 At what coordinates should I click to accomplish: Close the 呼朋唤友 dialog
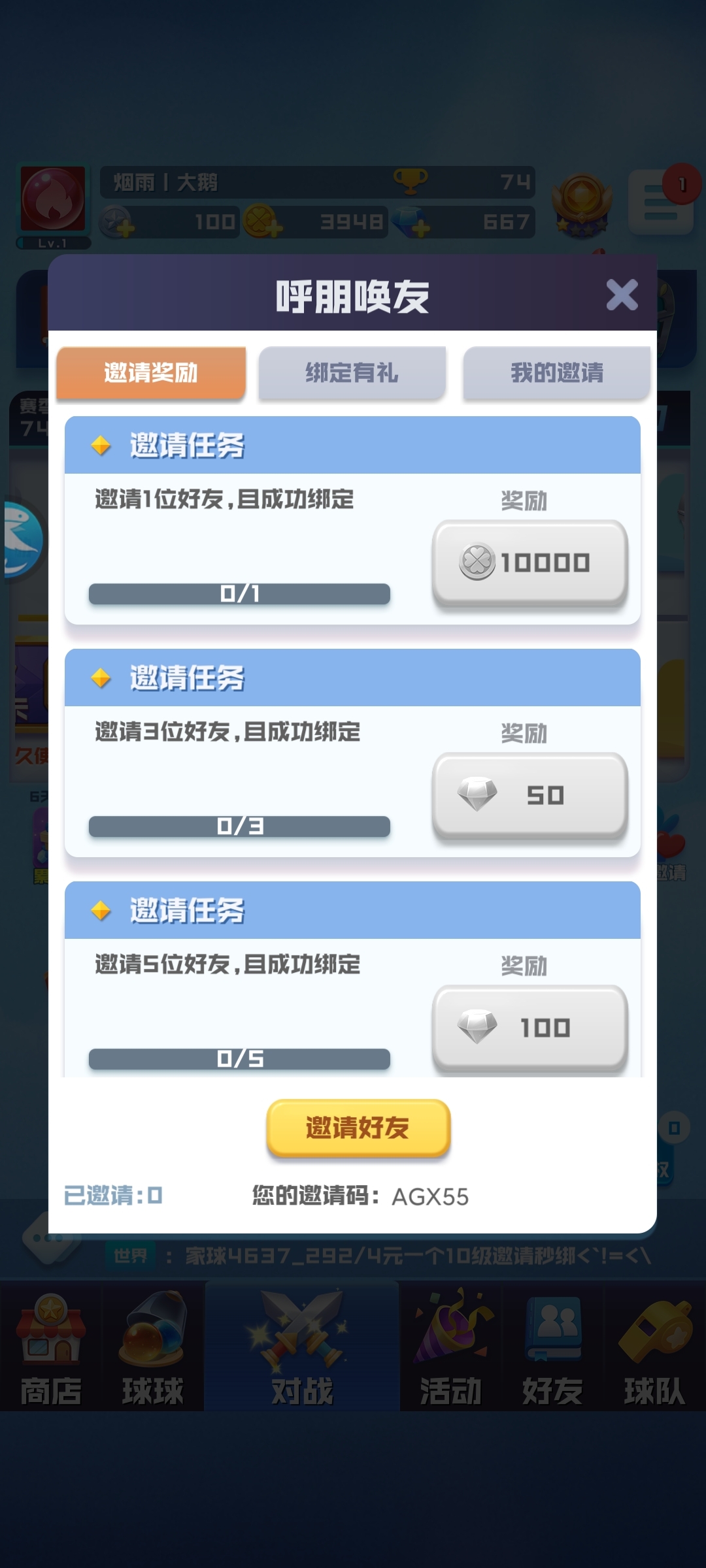coord(622,295)
